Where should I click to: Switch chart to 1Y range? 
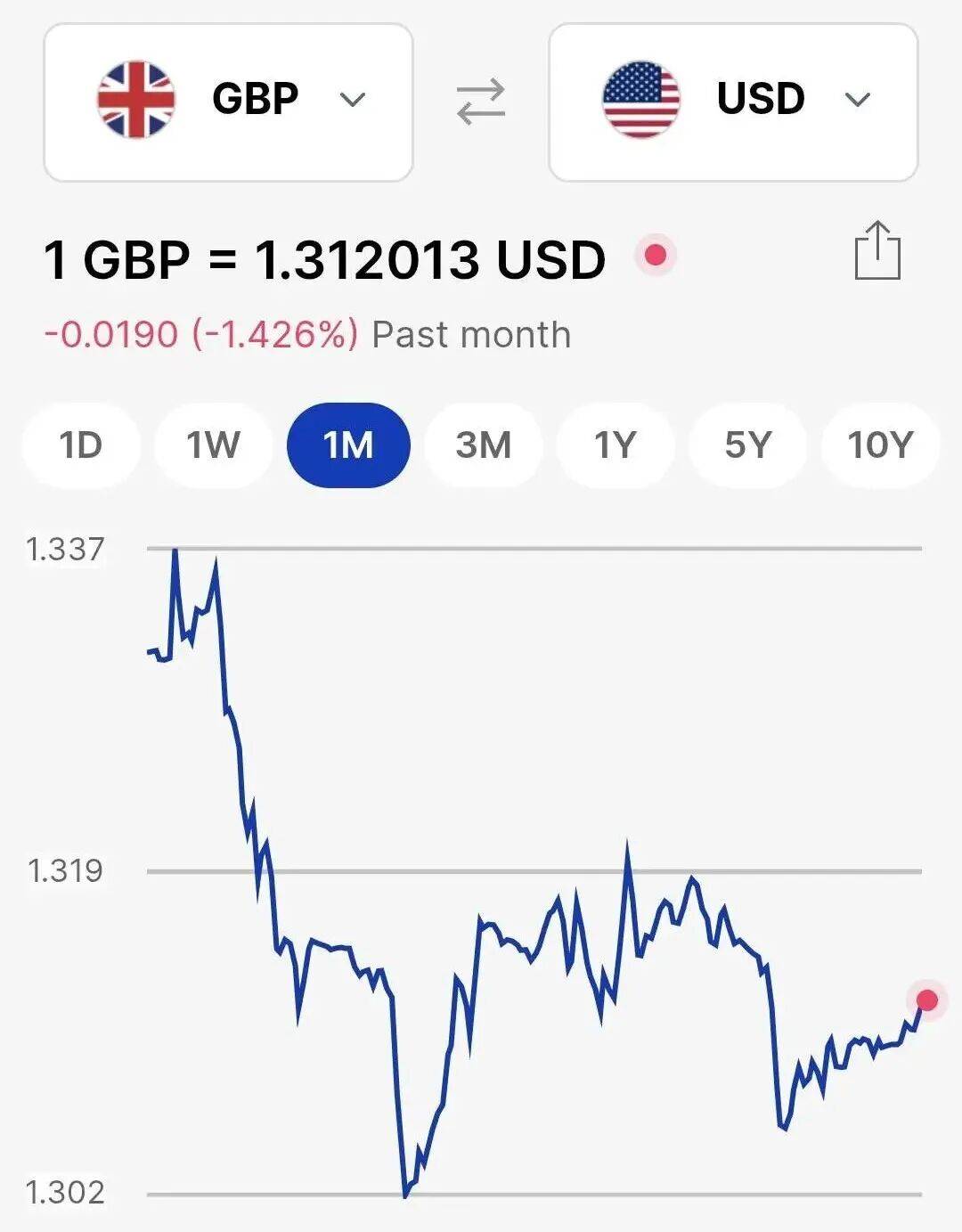615,445
